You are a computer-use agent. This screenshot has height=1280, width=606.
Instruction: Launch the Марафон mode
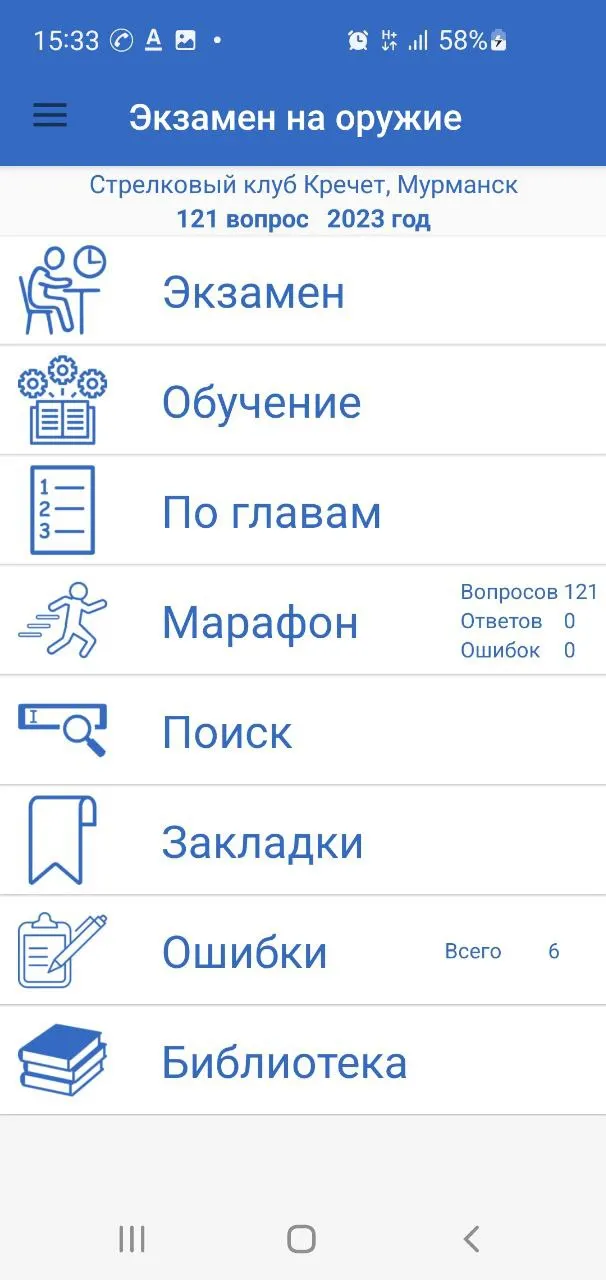pyautogui.click(x=303, y=621)
